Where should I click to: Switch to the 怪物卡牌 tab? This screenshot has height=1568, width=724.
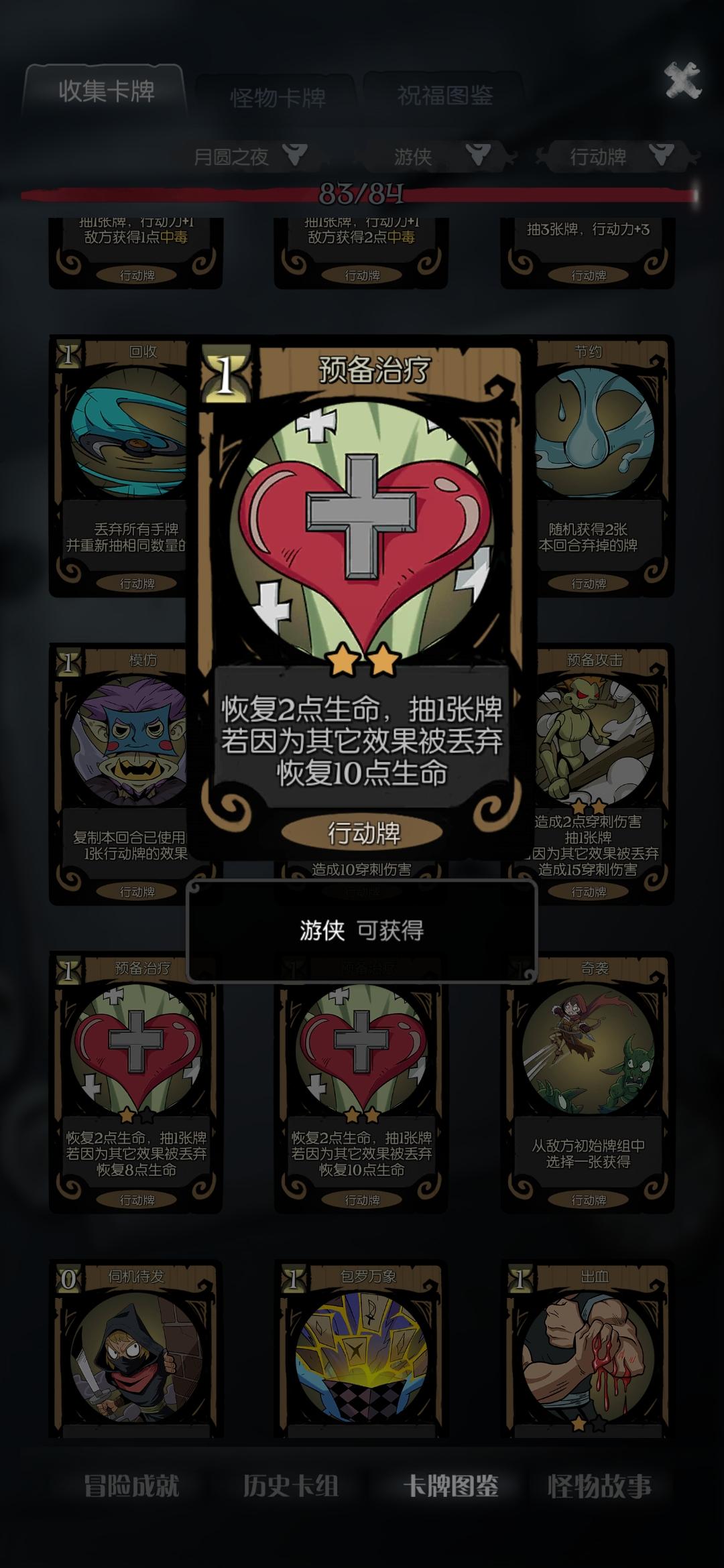(x=278, y=99)
